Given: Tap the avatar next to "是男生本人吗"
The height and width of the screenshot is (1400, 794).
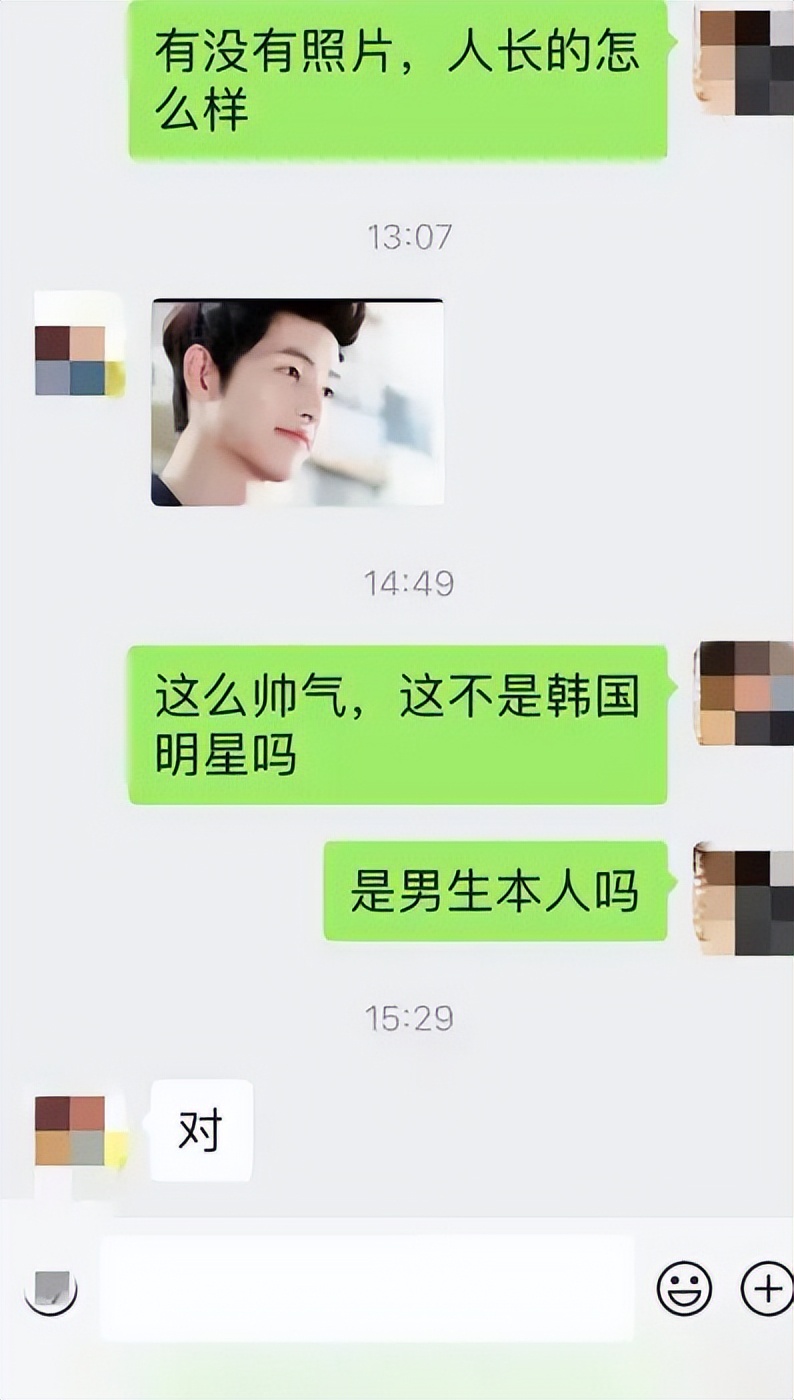Looking at the screenshot, I should pos(744,897).
